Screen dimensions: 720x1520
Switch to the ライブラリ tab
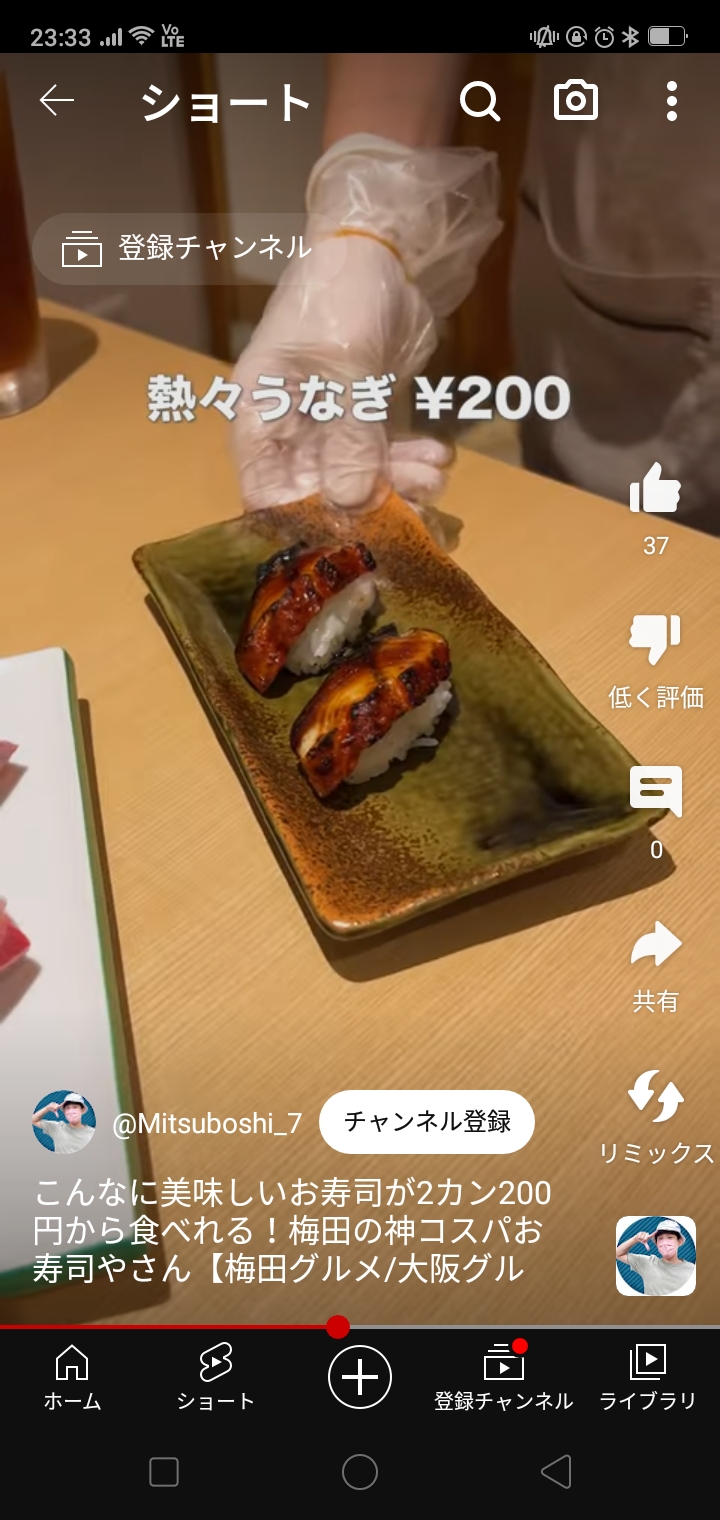tap(647, 1377)
